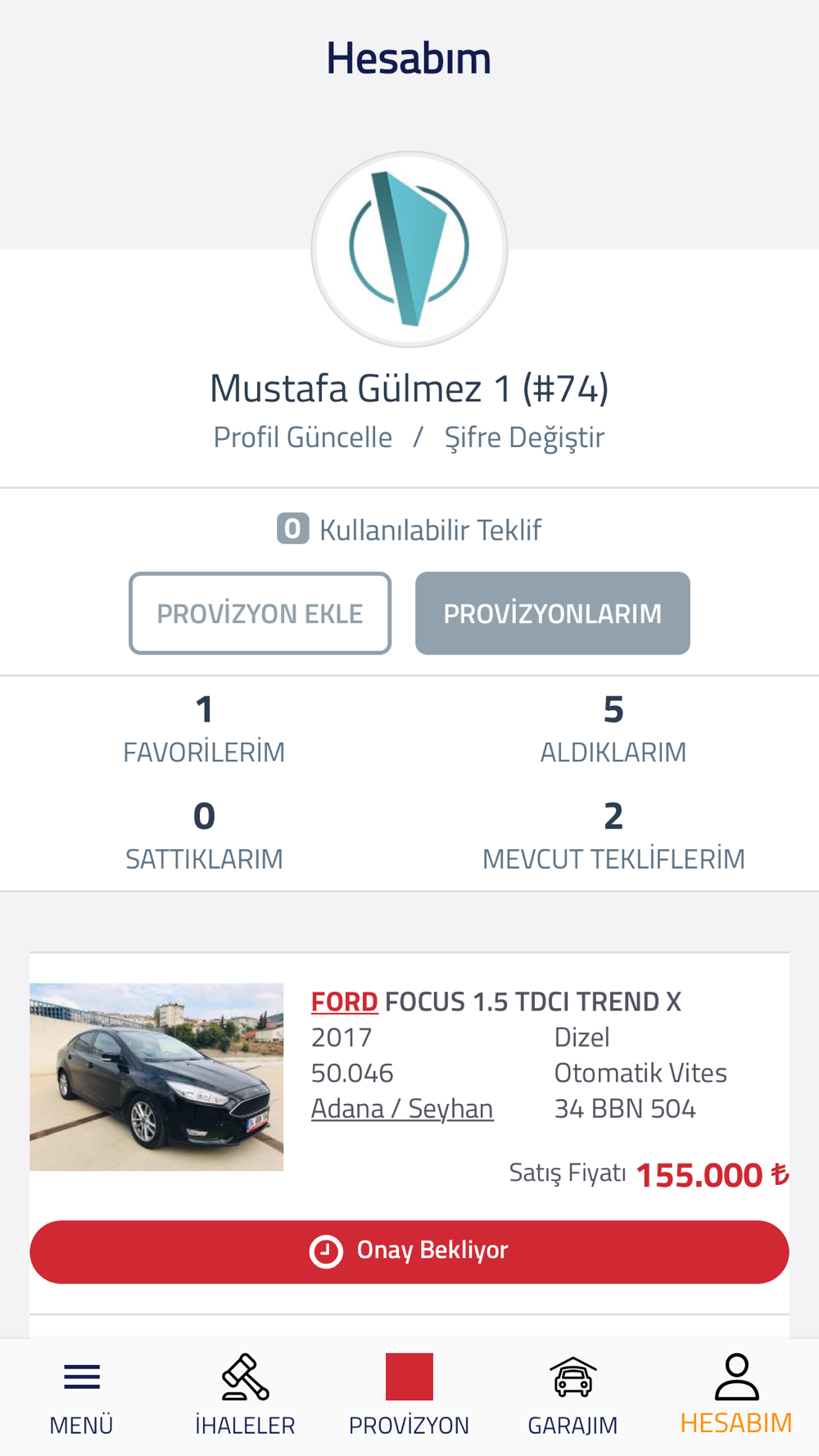Open the Profil Güncelle link
The width and height of the screenshot is (819, 1456).
click(x=303, y=437)
